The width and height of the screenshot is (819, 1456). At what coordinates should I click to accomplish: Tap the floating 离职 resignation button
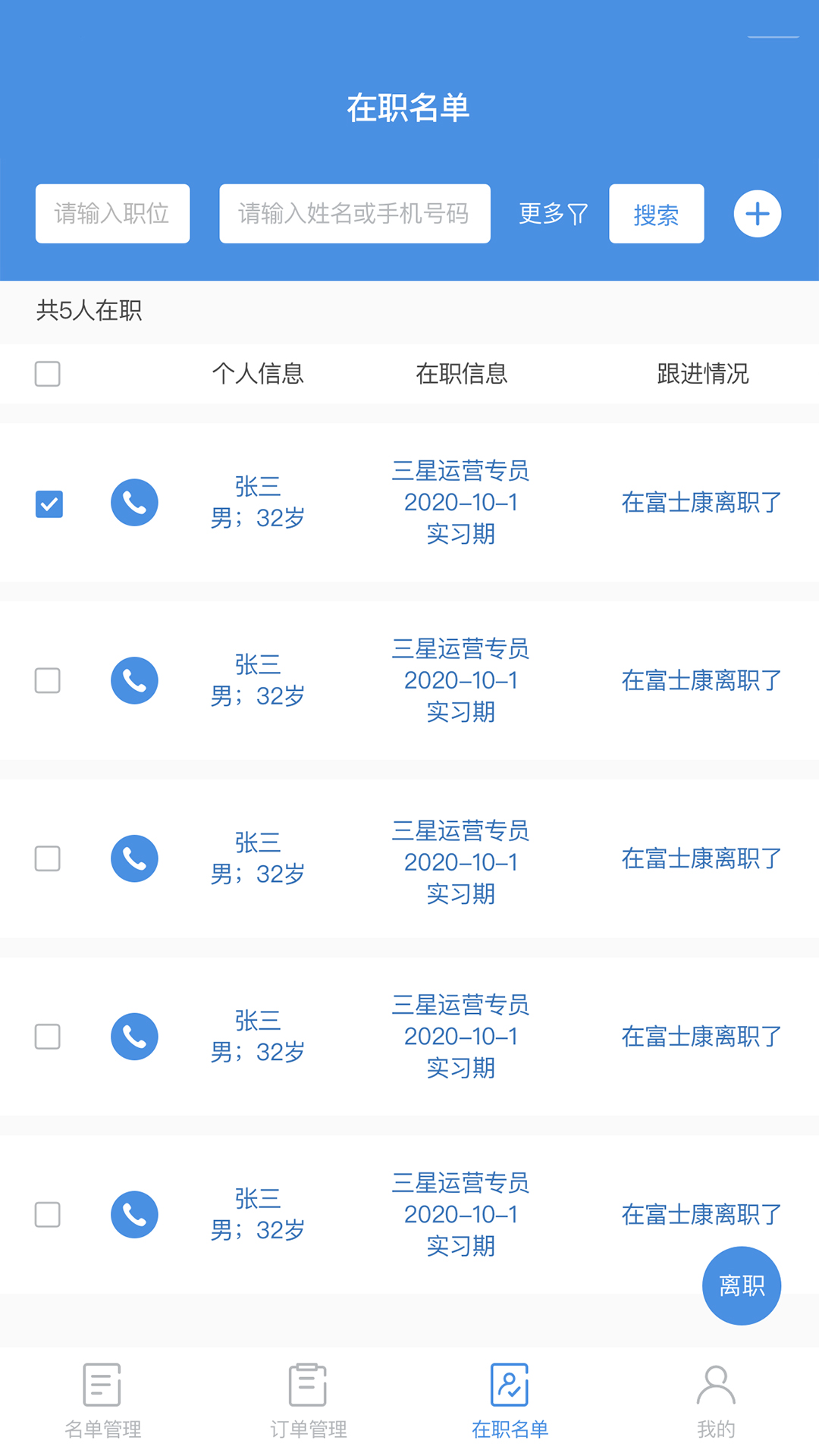point(742,1285)
